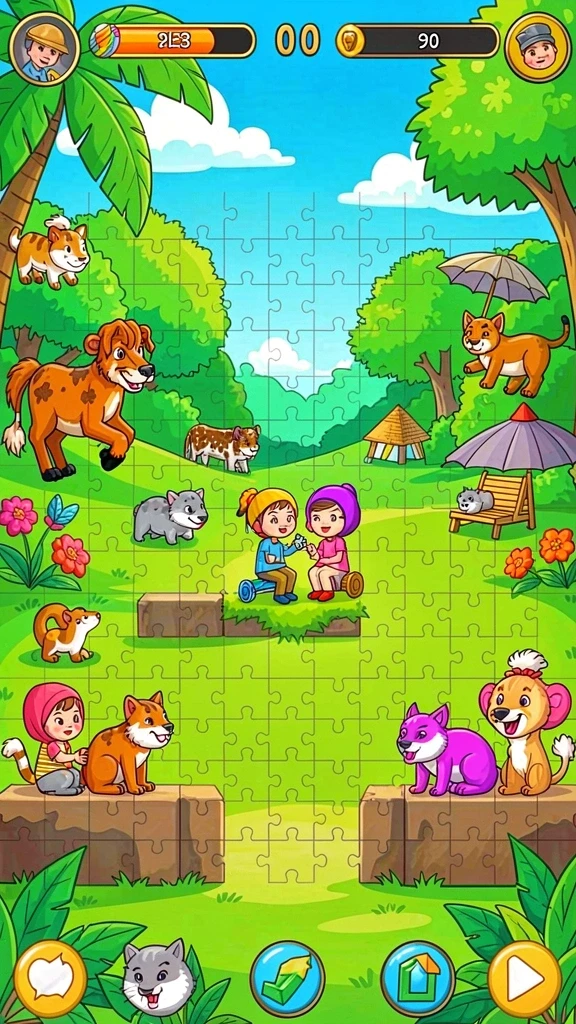
Task: Open the hard-hat player avatar
Action: 44,48
